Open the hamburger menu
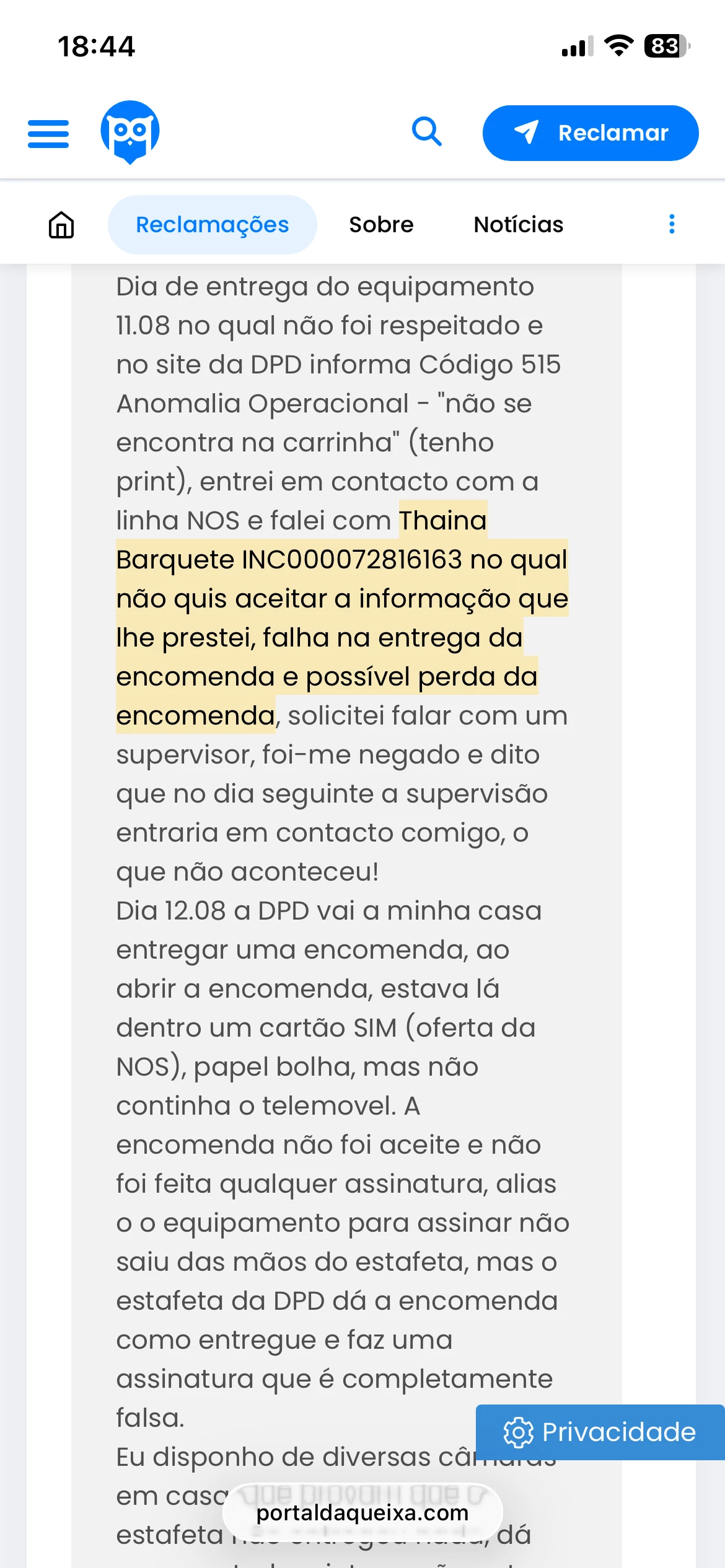This screenshot has height=1568, width=725. click(48, 134)
